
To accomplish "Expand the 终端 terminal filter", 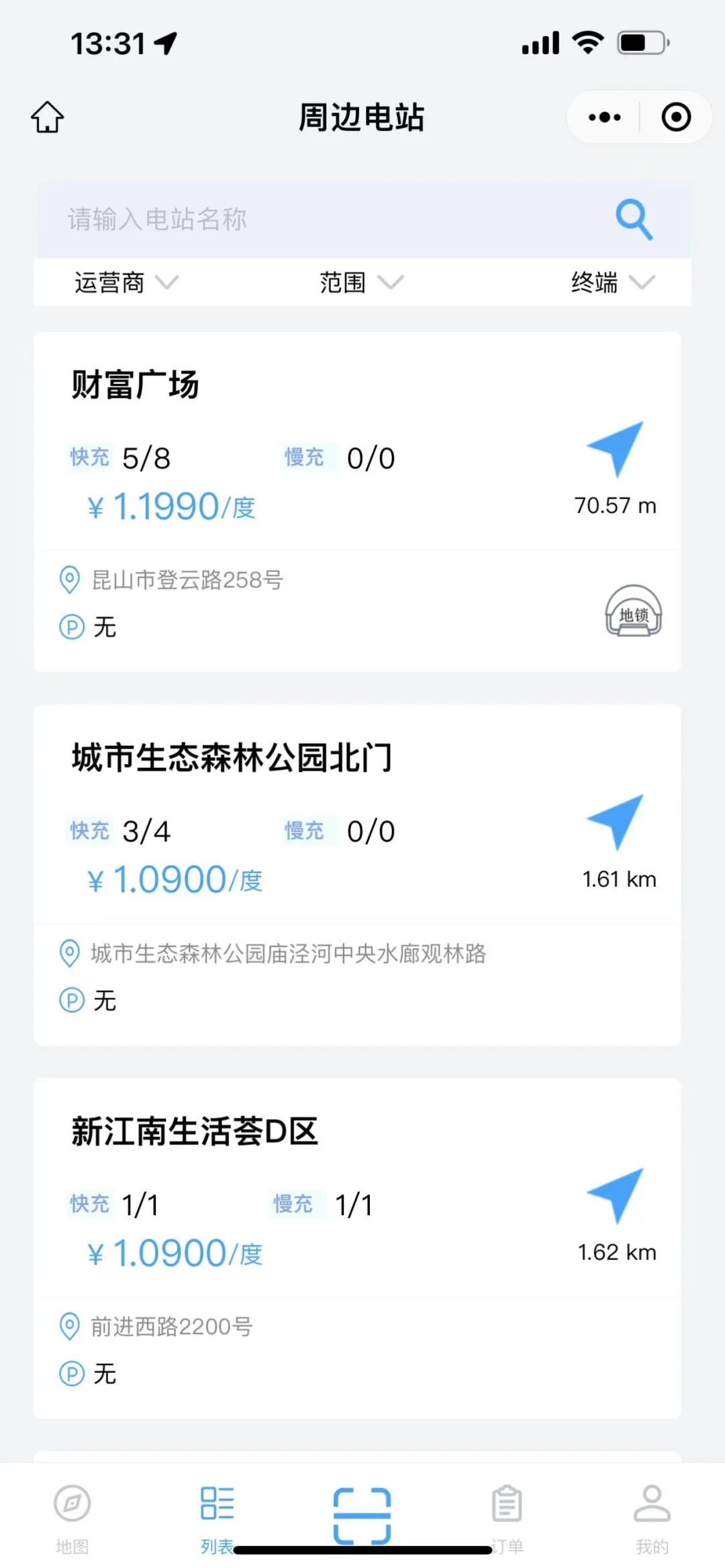I will 612,283.
